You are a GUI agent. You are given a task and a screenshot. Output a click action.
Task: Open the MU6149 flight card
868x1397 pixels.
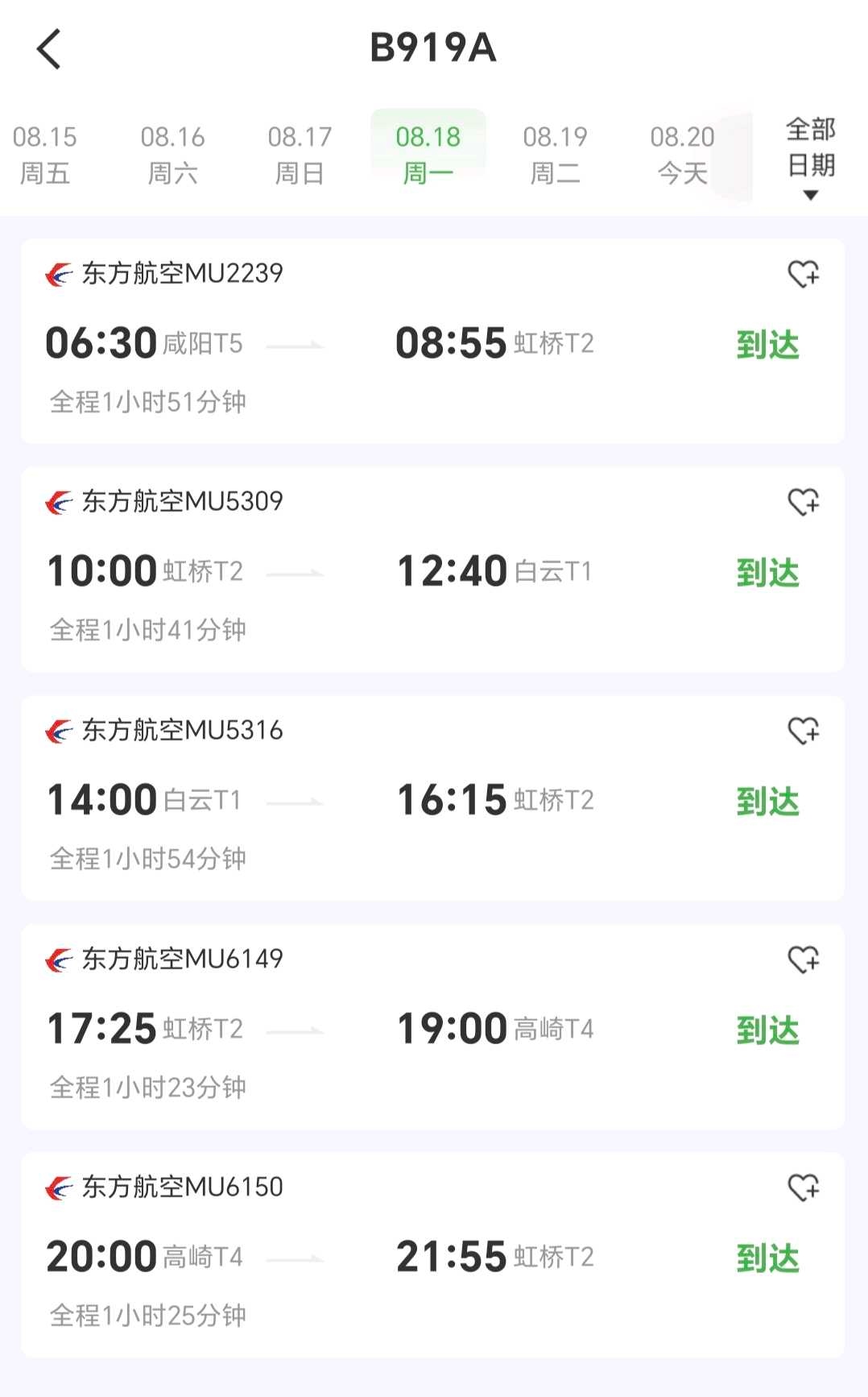pos(433,1026)
